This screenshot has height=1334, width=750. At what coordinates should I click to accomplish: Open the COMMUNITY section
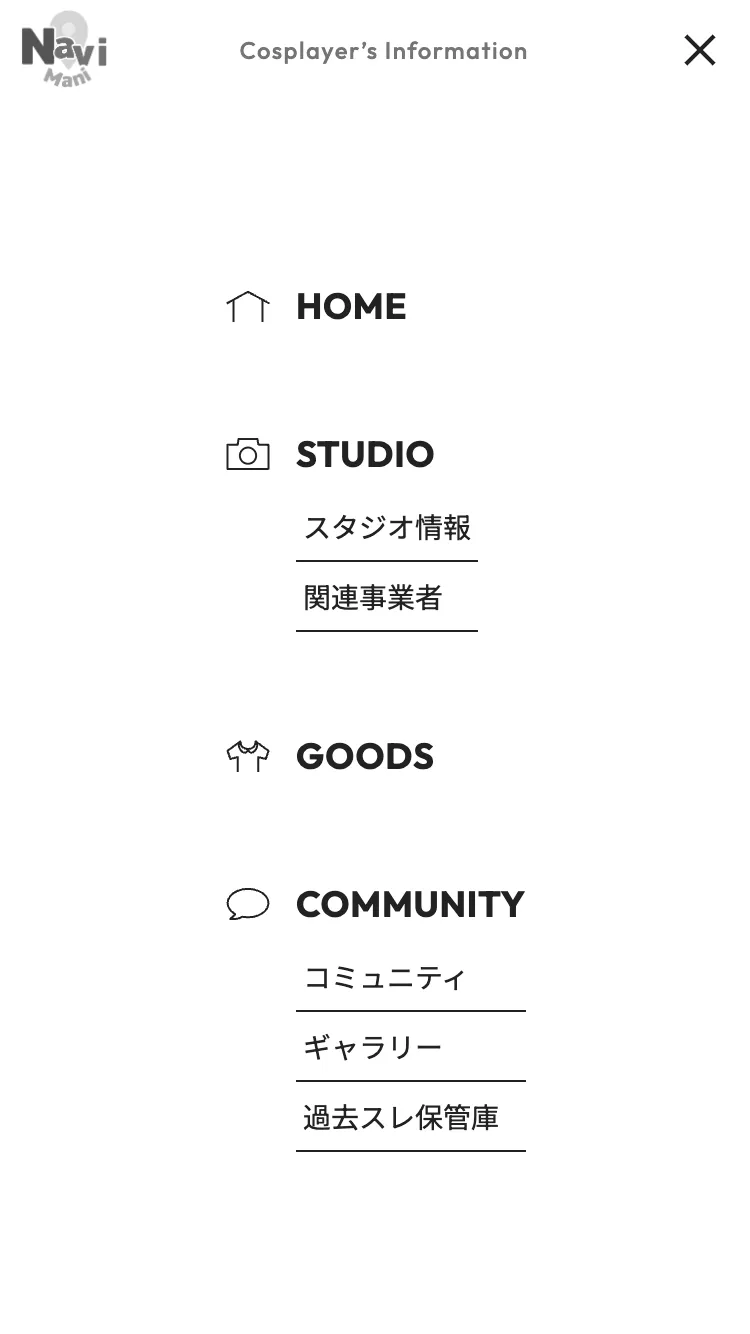409,905
